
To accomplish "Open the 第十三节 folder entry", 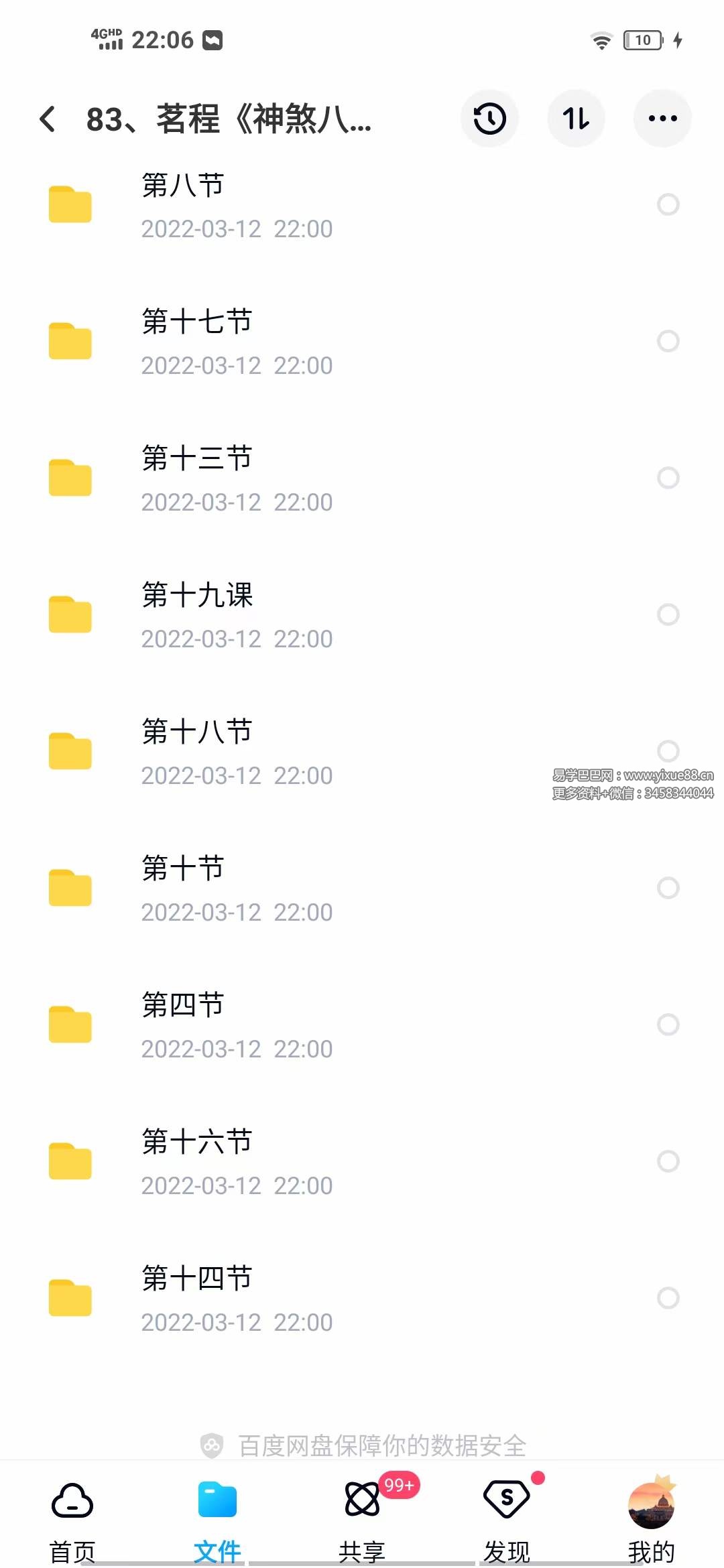I will click(x=268, y=478).
